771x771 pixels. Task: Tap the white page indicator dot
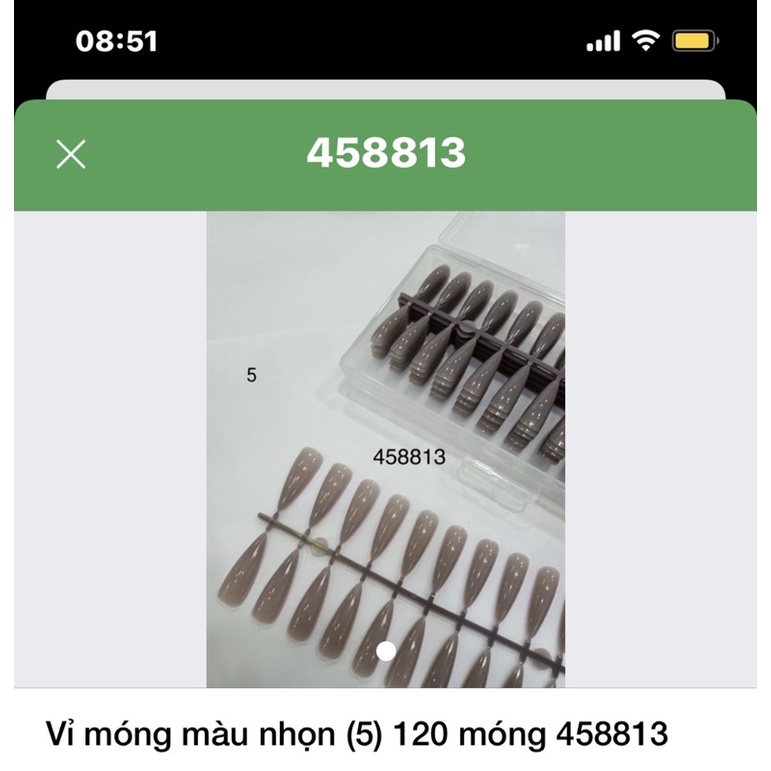point(386,651)
